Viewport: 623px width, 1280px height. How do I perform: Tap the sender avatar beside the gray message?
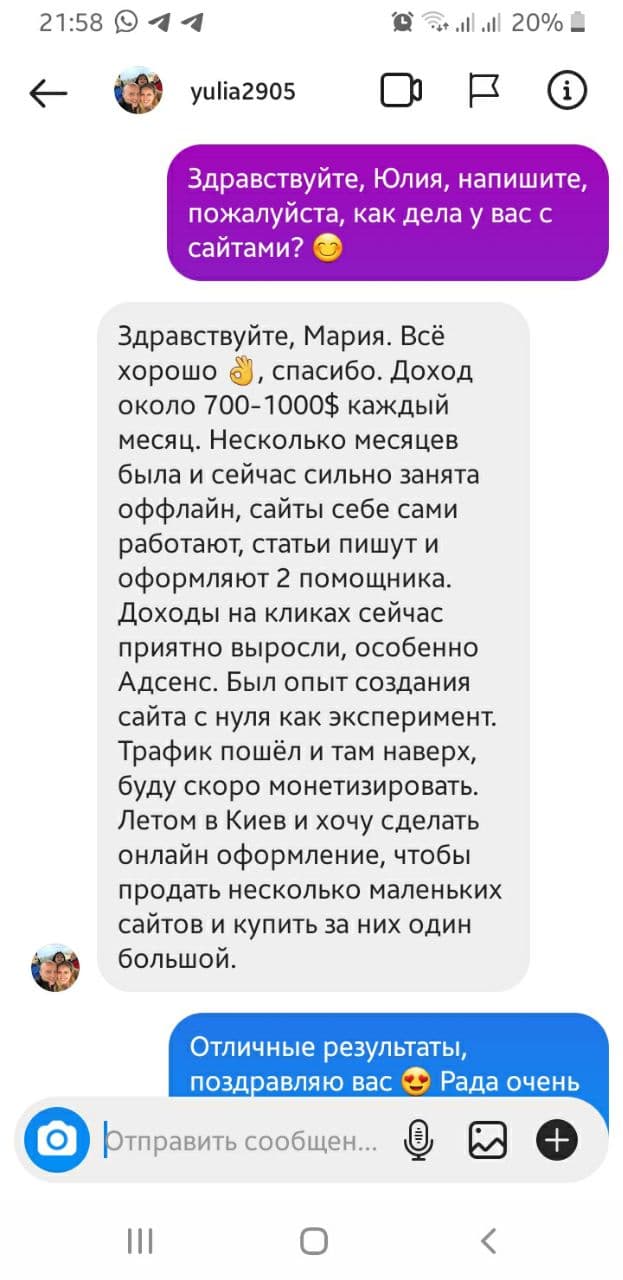coord(56,967)
